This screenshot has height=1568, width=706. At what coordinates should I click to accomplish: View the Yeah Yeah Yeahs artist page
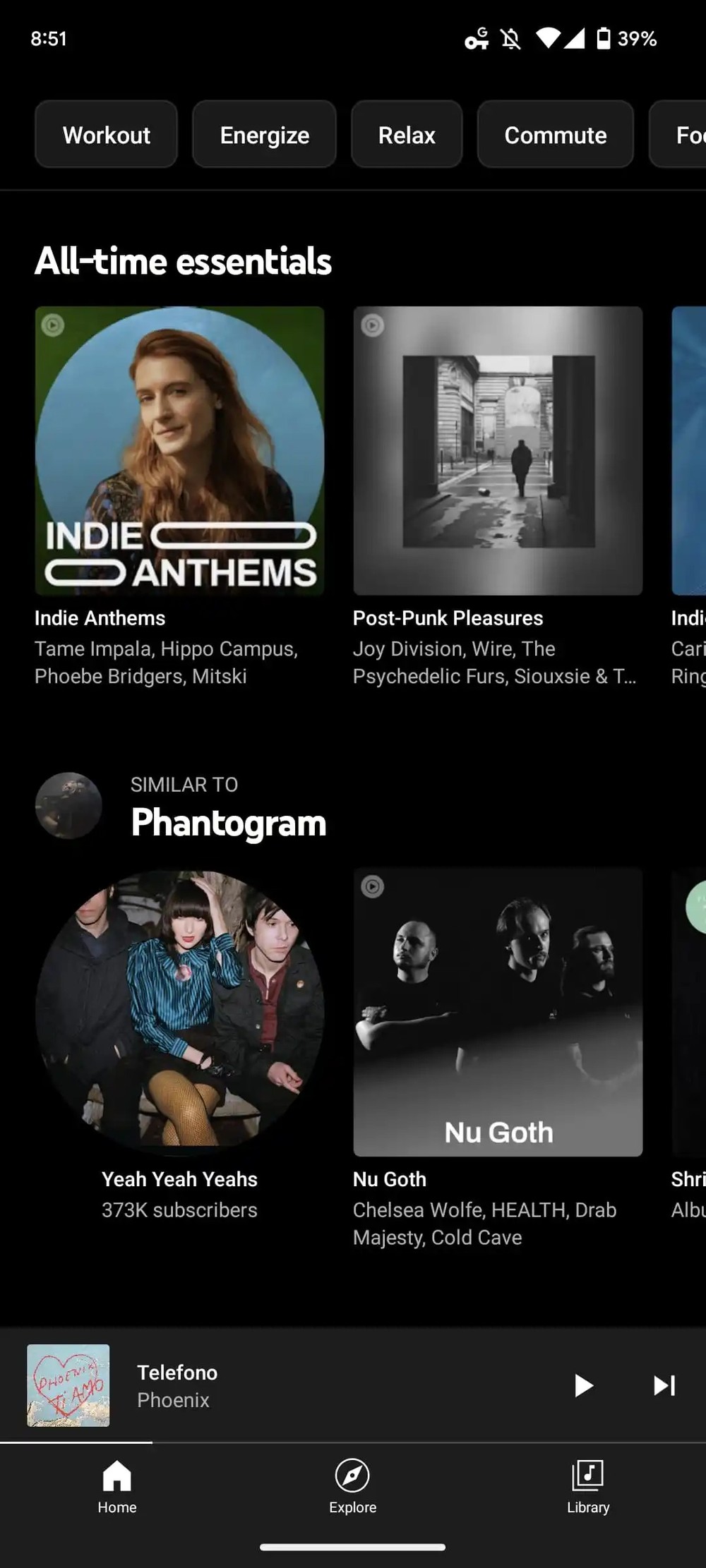179,1011
